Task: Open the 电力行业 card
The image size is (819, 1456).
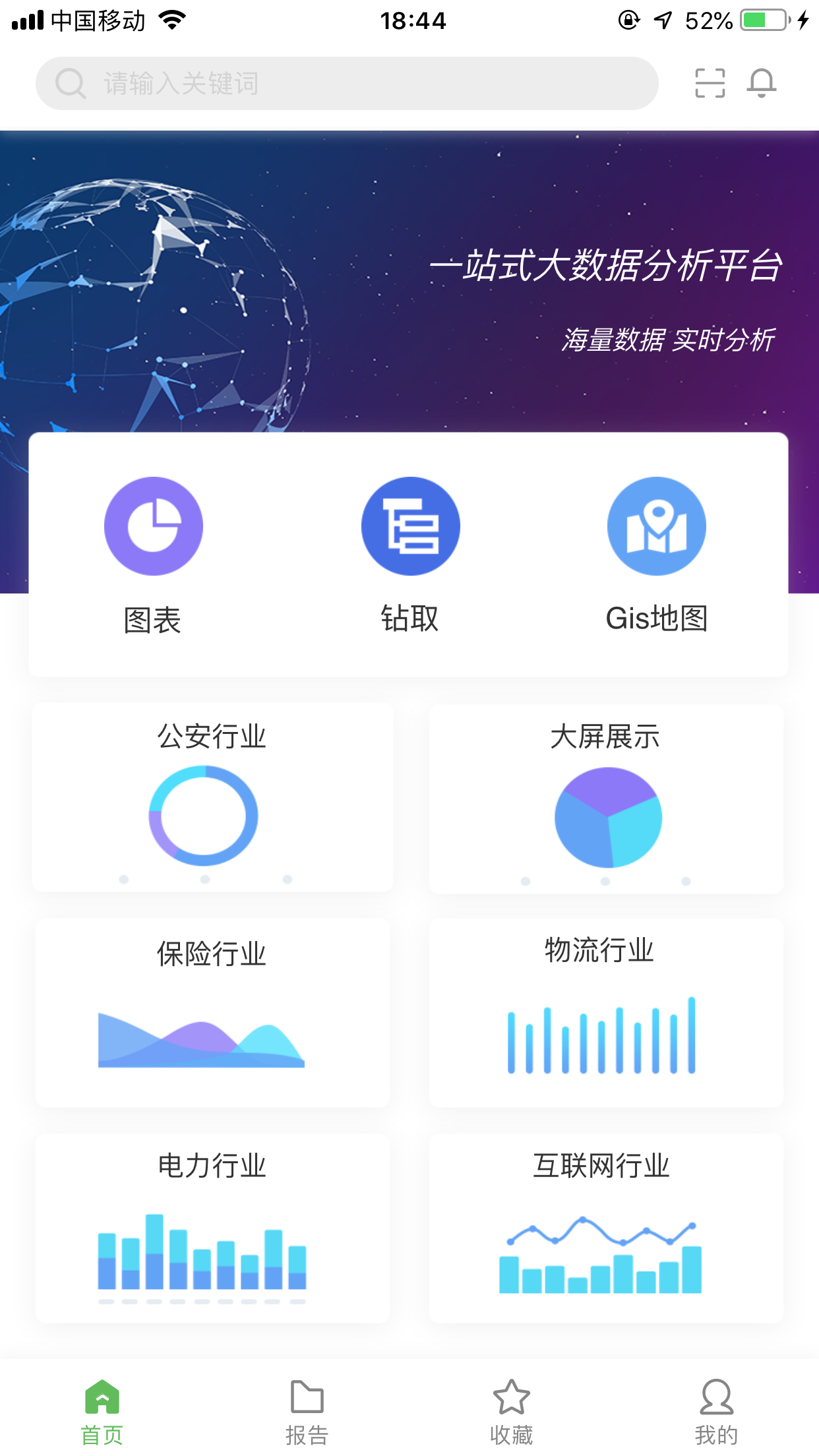Action: 212,1228
